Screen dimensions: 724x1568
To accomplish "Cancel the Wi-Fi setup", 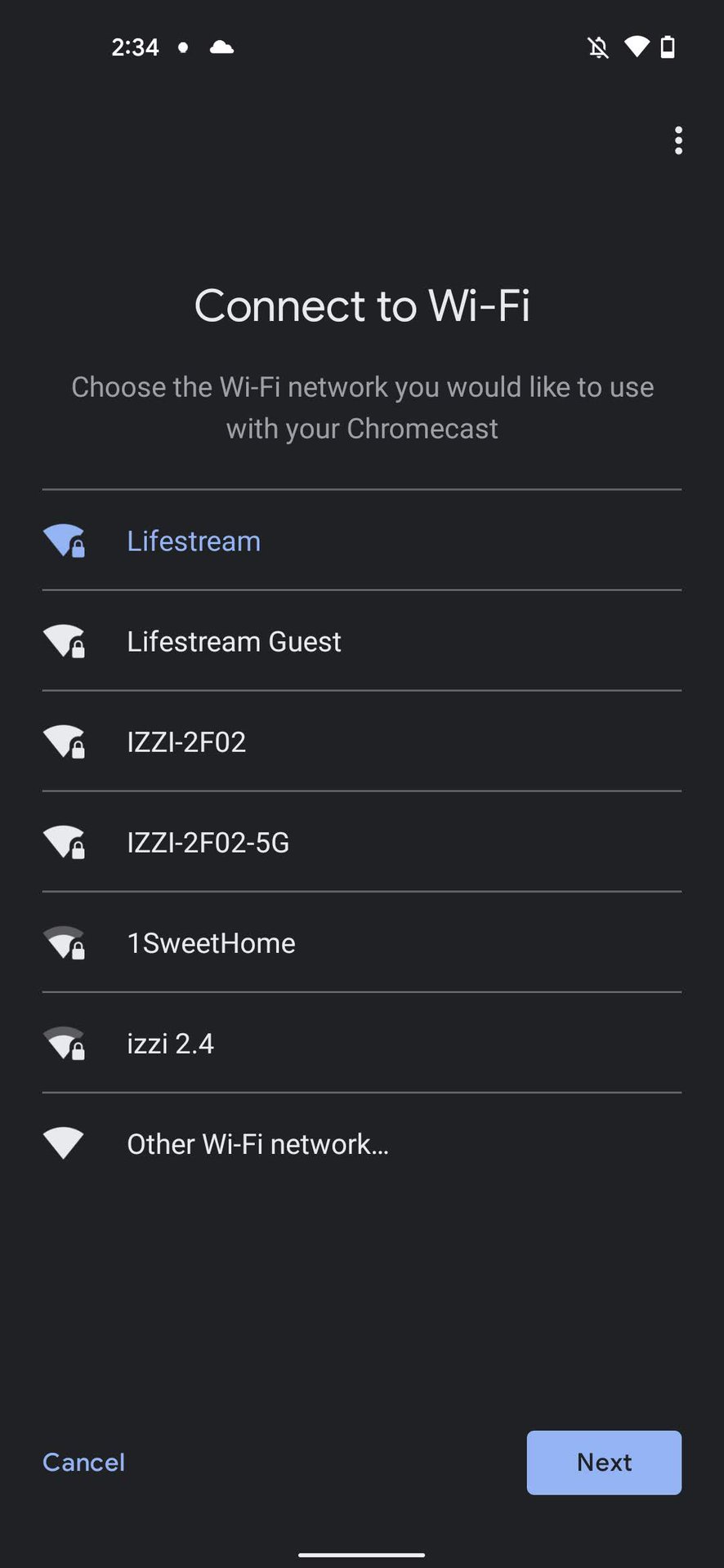I will pos(83,1462).
